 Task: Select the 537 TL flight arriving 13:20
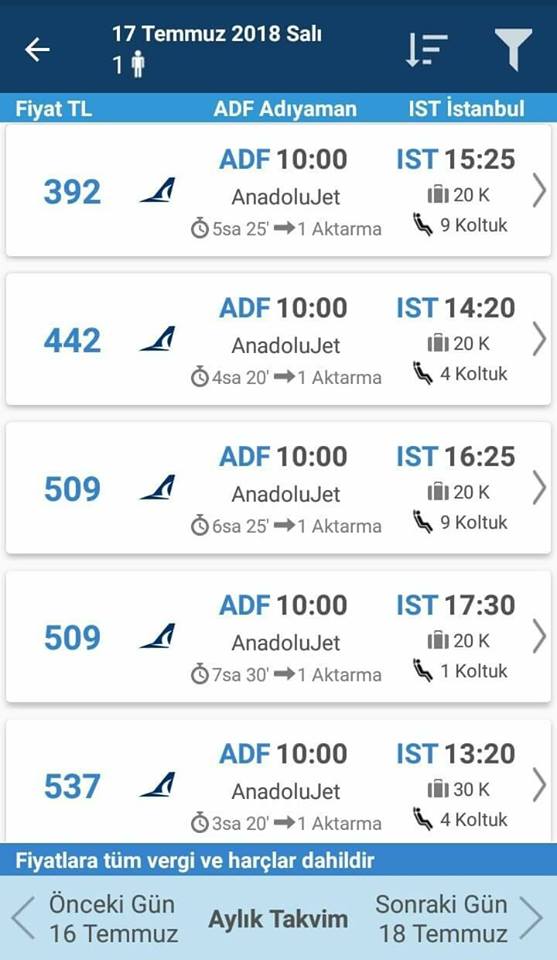coord(278,781)
